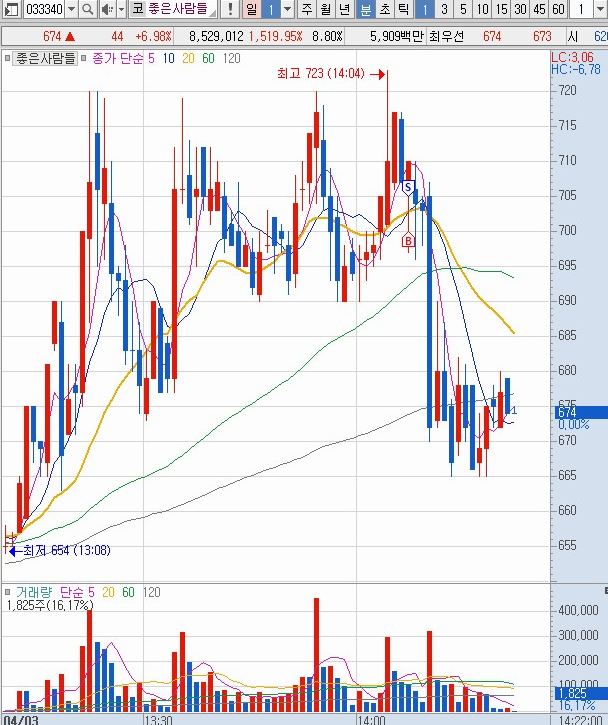Select second chart (초)

[x=384, y=9]
